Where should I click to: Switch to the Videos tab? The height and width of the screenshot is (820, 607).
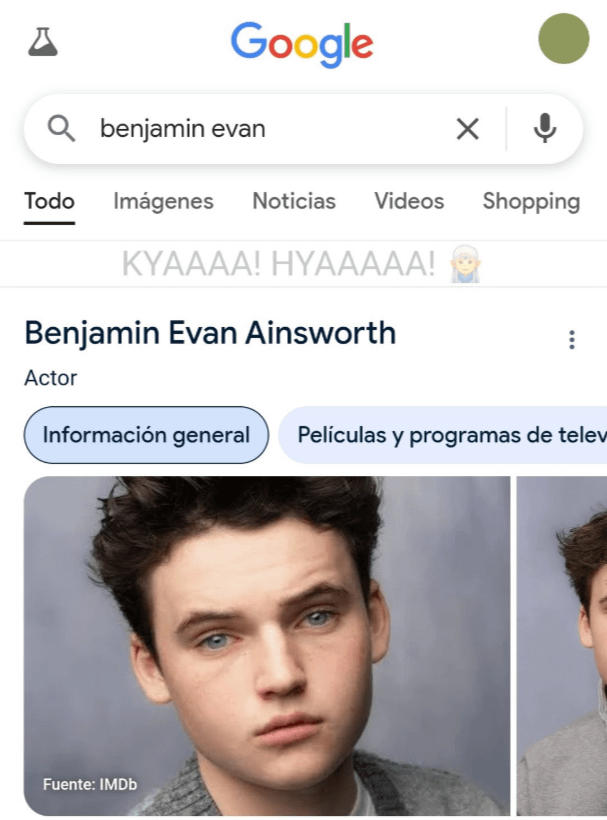point(409,201)
